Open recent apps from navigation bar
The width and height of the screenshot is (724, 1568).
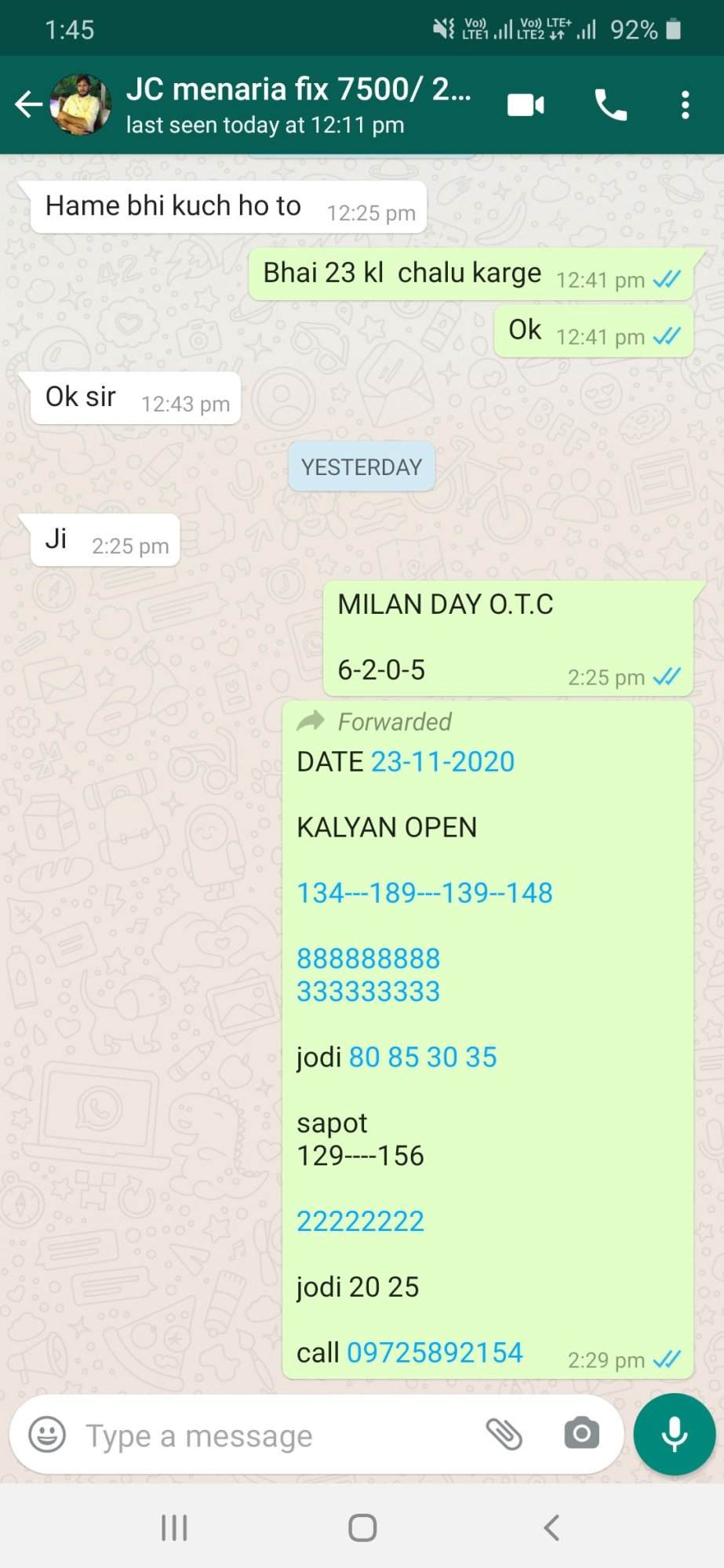click(174, 1527)
